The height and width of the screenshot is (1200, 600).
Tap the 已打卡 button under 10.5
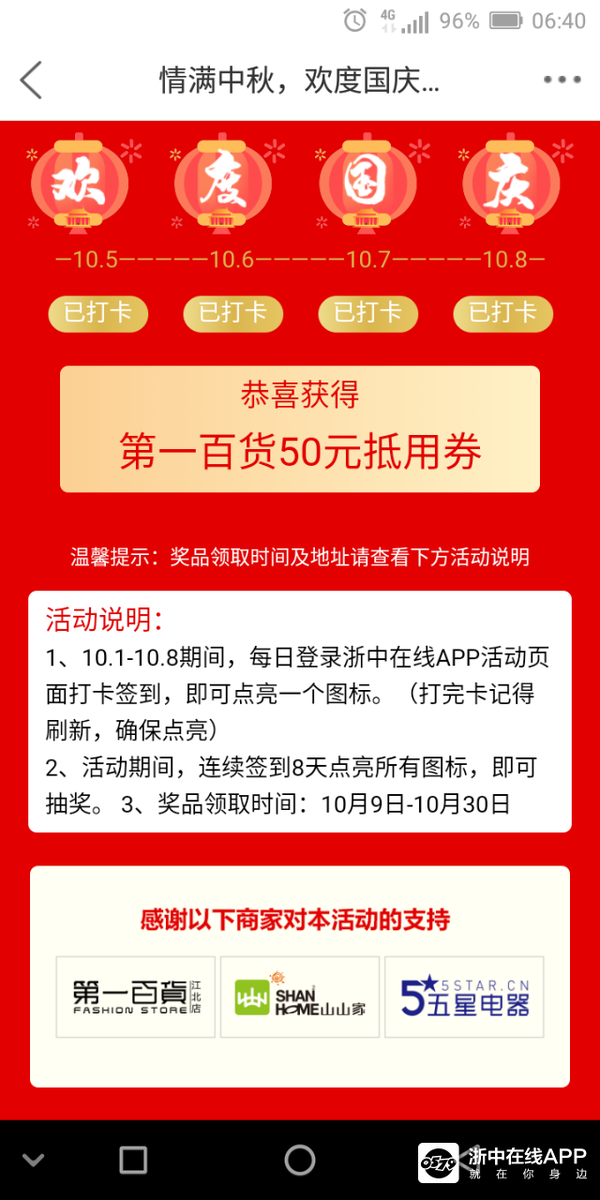tap(98, 313)
